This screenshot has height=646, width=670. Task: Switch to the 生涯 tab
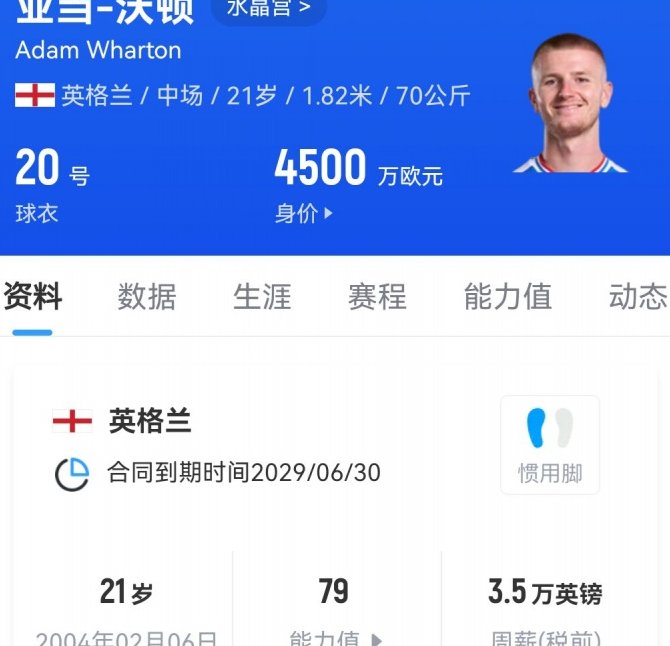262,297
